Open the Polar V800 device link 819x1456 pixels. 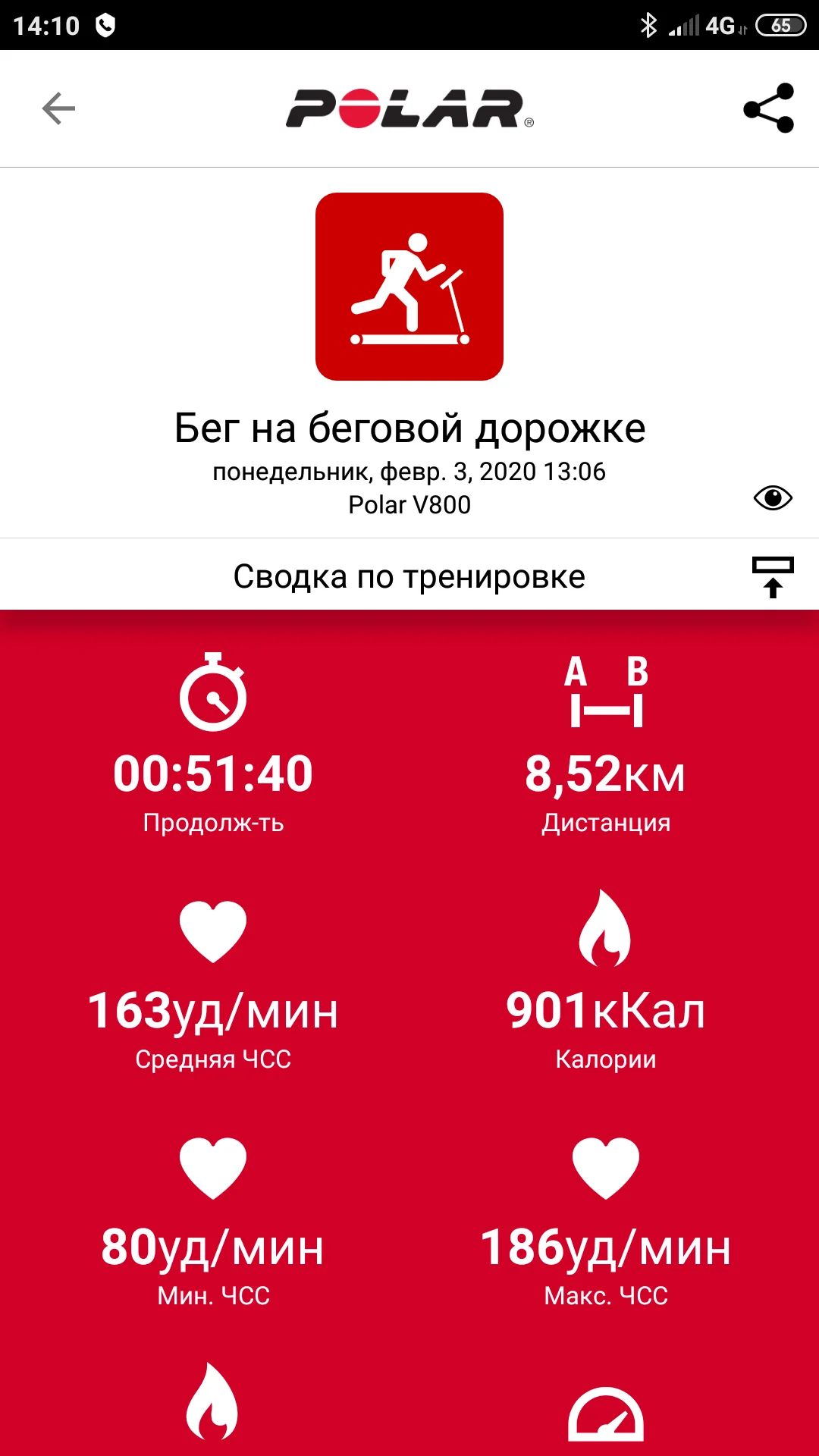click(x=409, y=504)
